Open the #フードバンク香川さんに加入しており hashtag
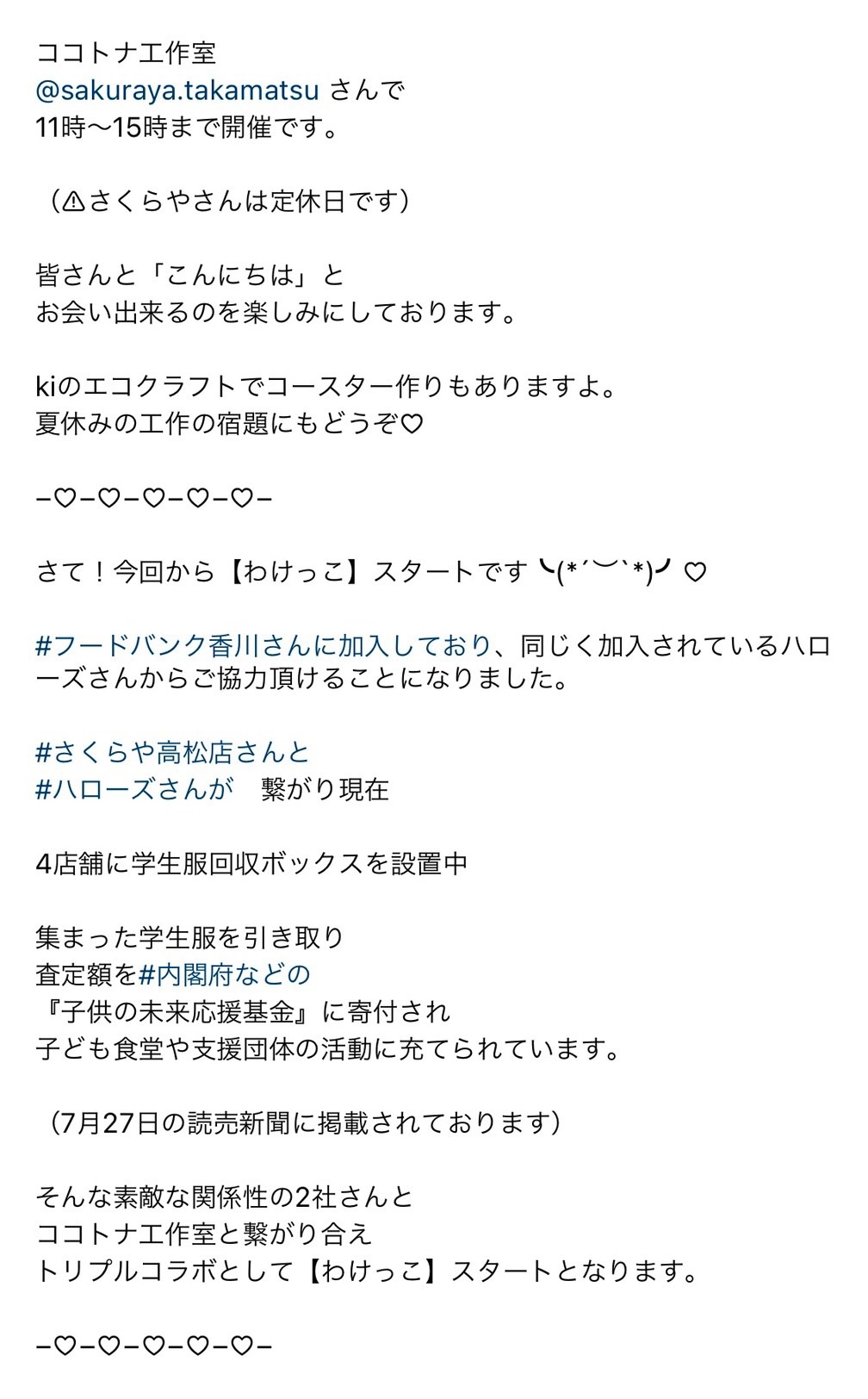 263,645
